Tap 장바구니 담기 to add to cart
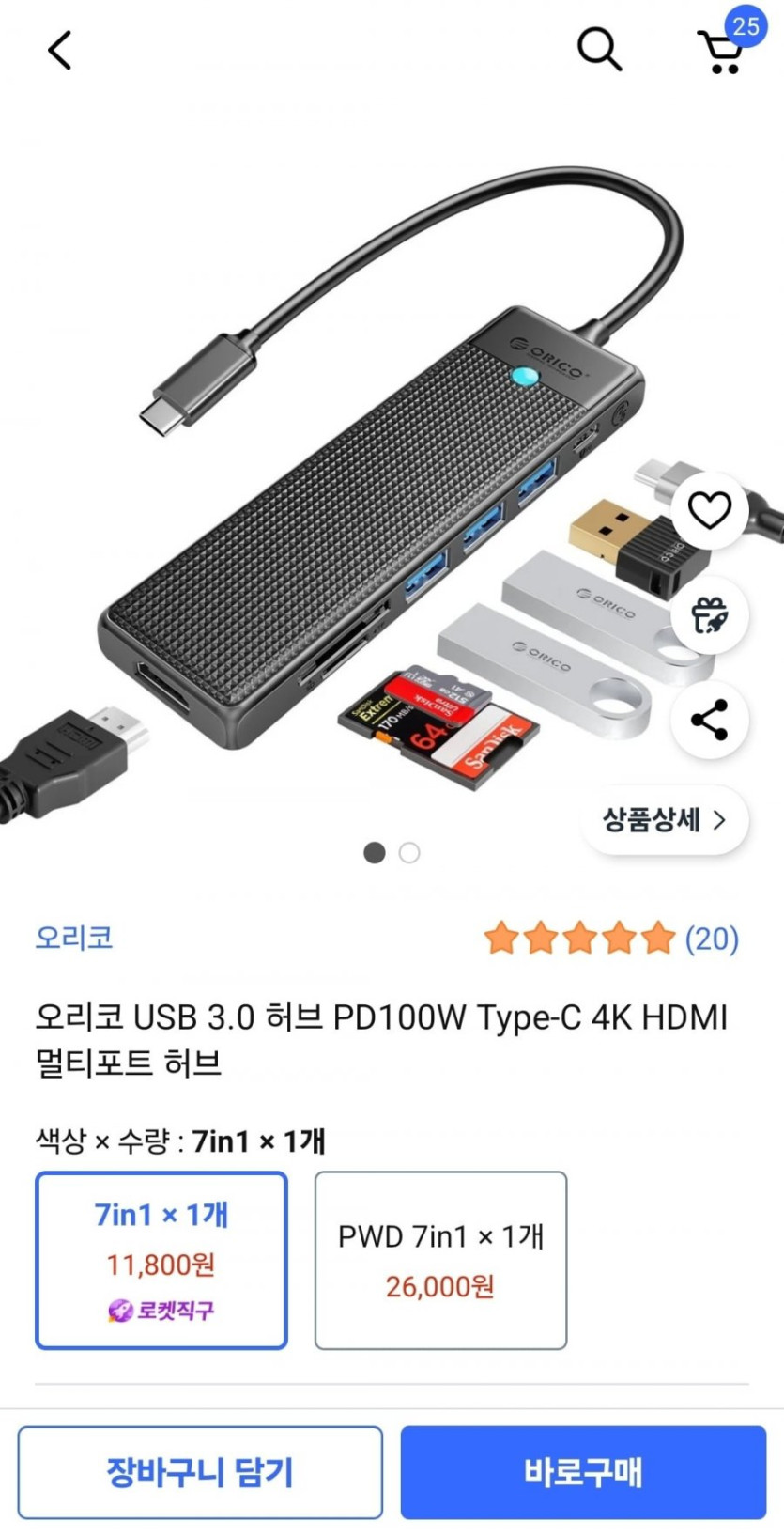Screen dimensions: 784x1537 click(200, 1472)
